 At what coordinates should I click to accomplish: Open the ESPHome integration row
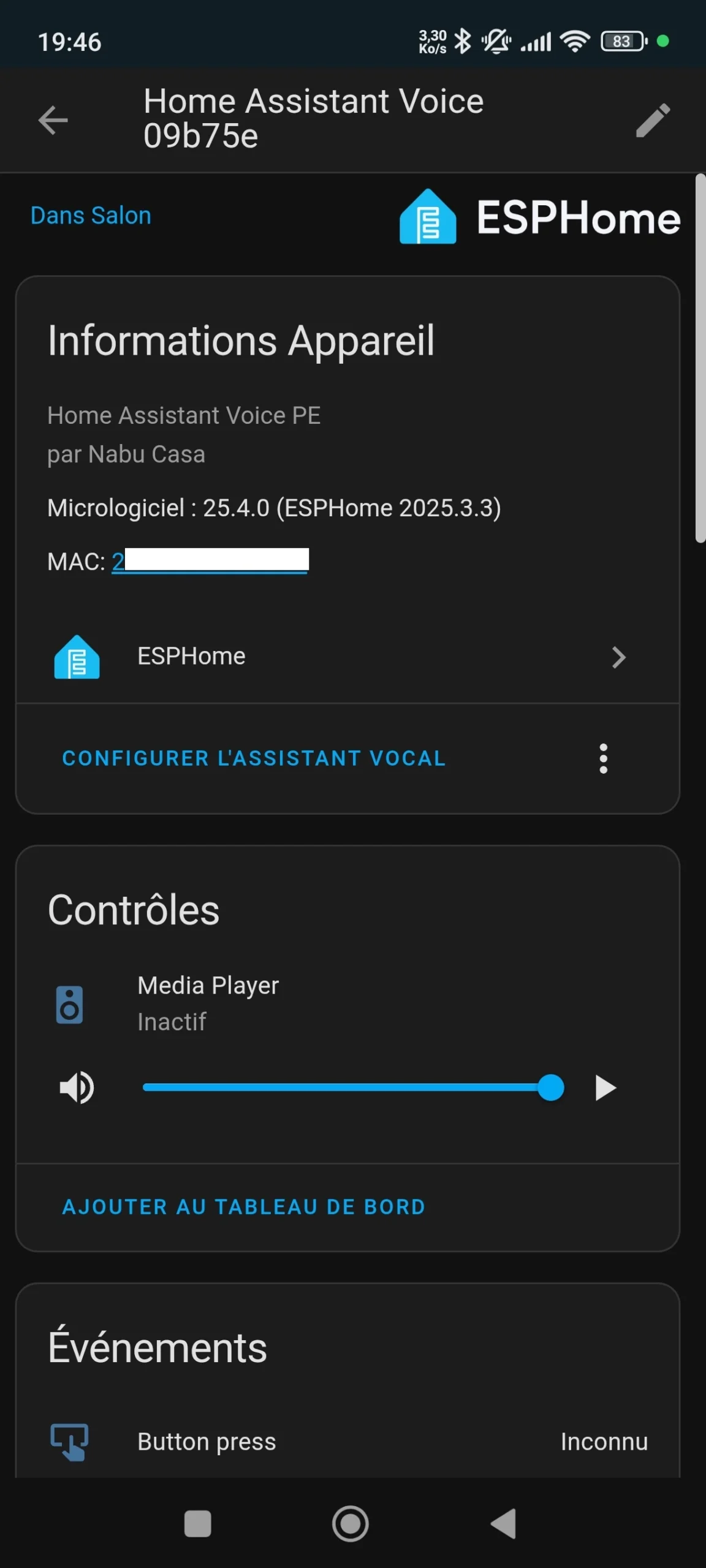[x=347, y=657]
